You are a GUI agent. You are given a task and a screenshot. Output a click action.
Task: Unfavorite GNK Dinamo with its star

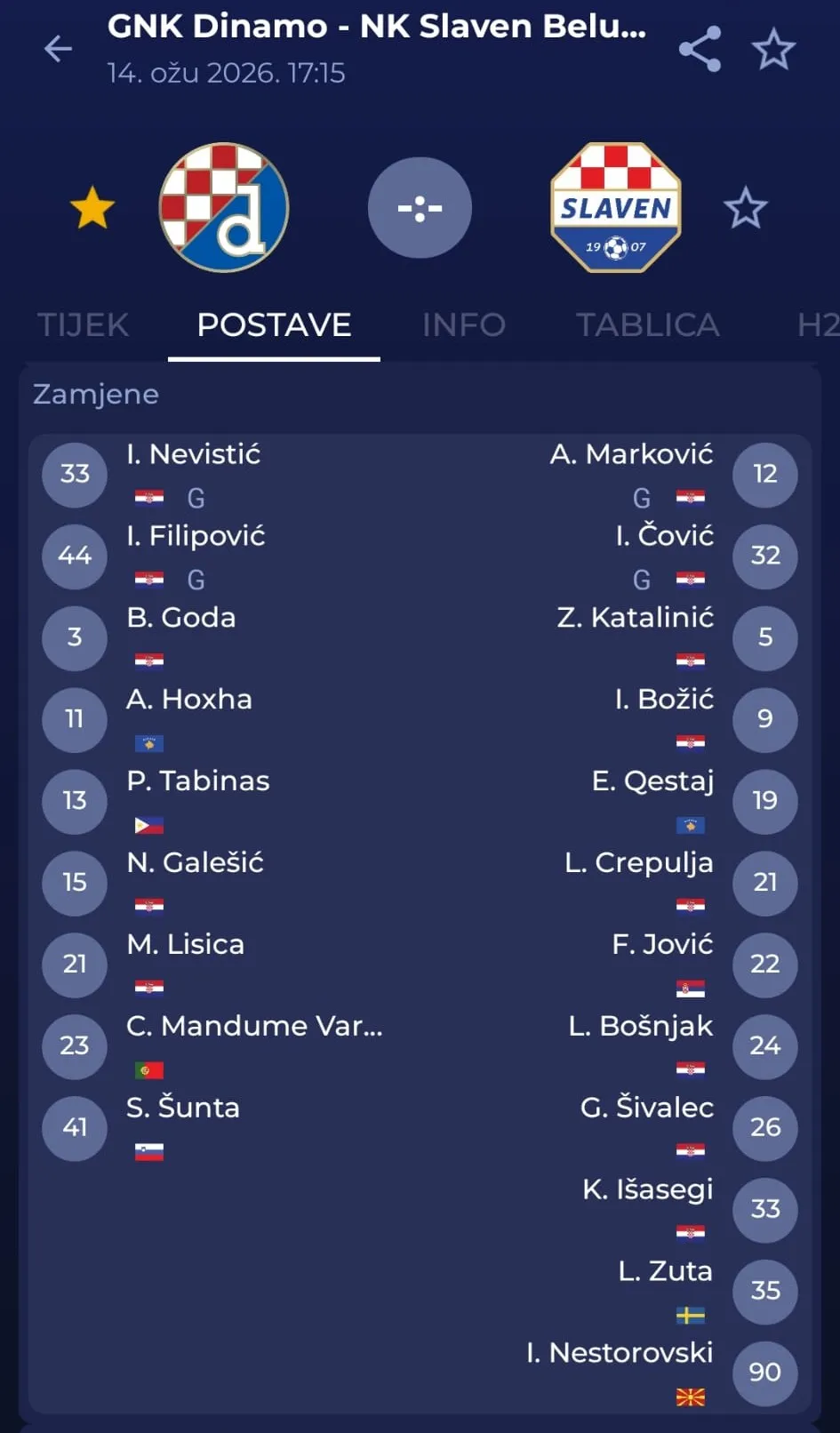click(x=92, y=208)
